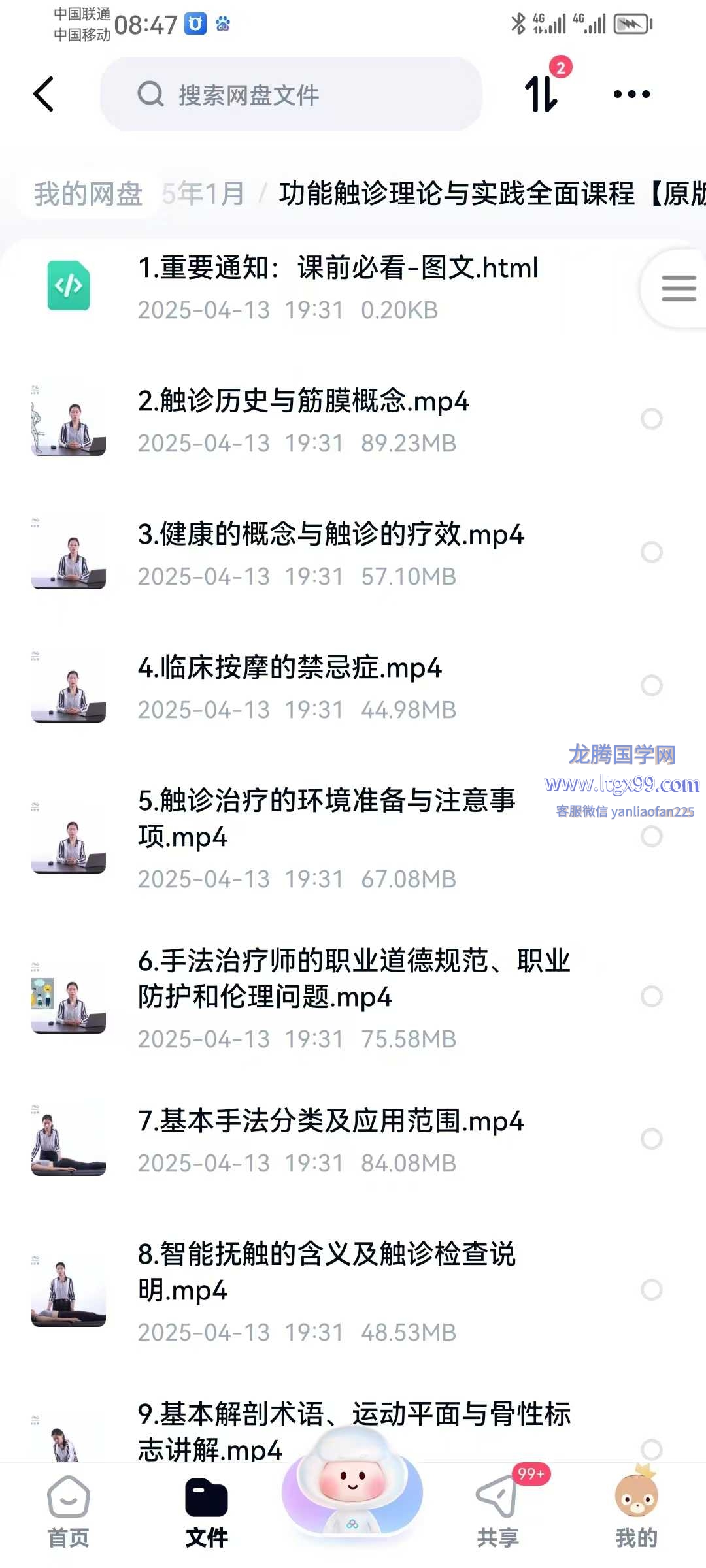Select checkbox for 7.基本手法分类及应用范围.mp4

pyautogui.click(x=651, y=1139)
